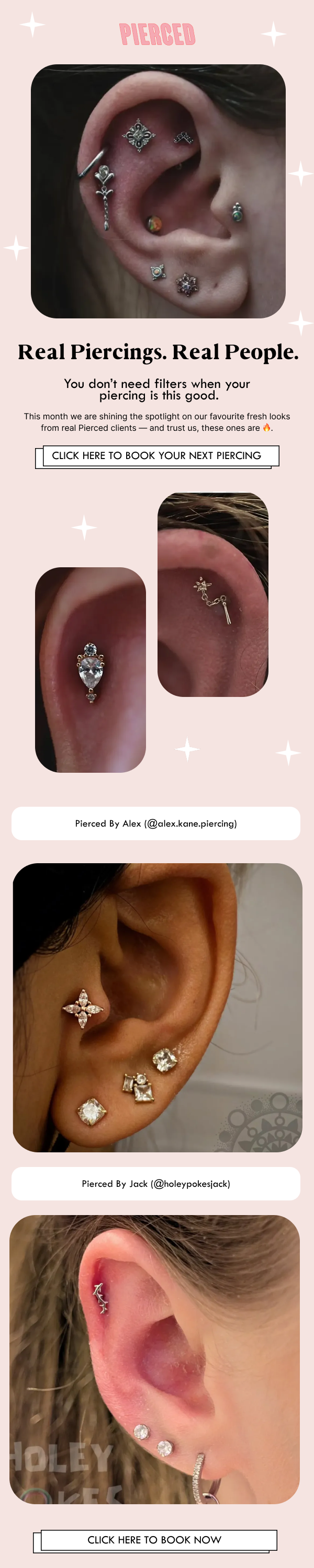
Task: Tap Click Here To Book Your Next Piercing
Action: tap(156, 456)
